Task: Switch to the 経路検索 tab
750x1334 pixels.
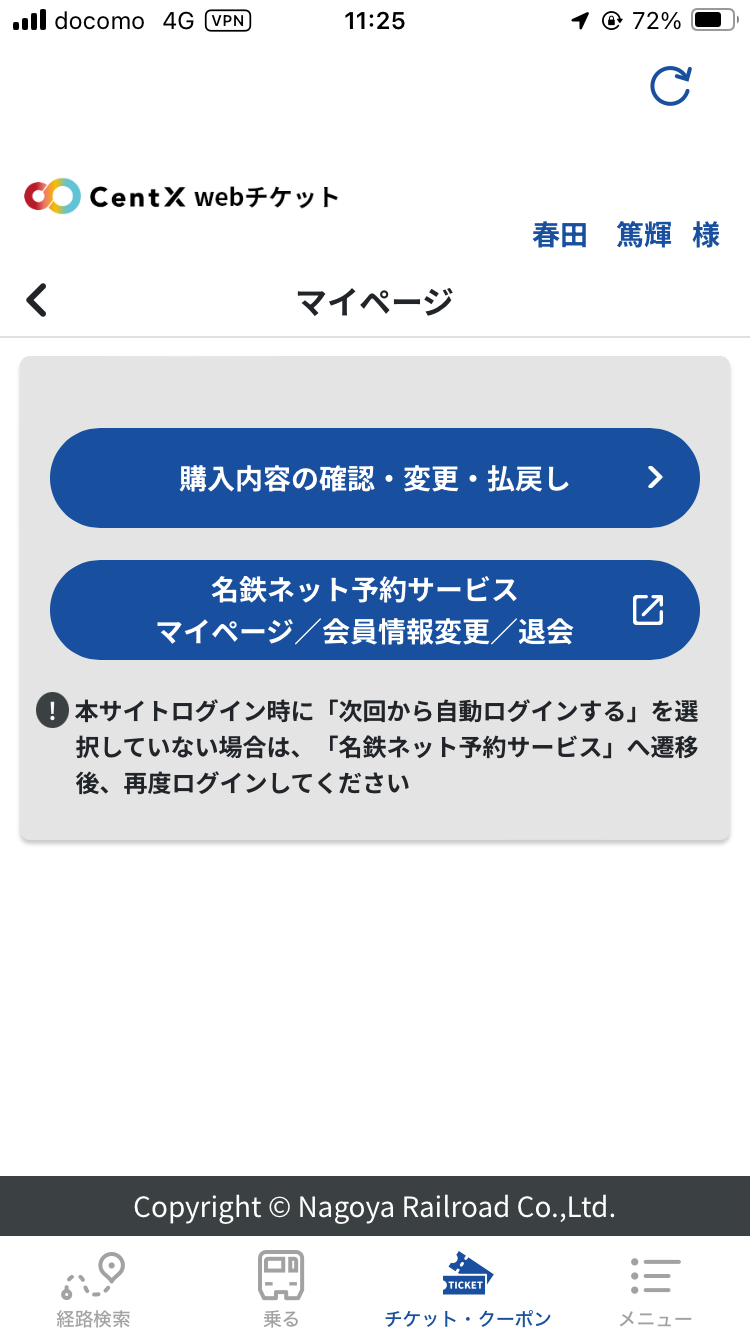Action: (x=94, y=1290)
